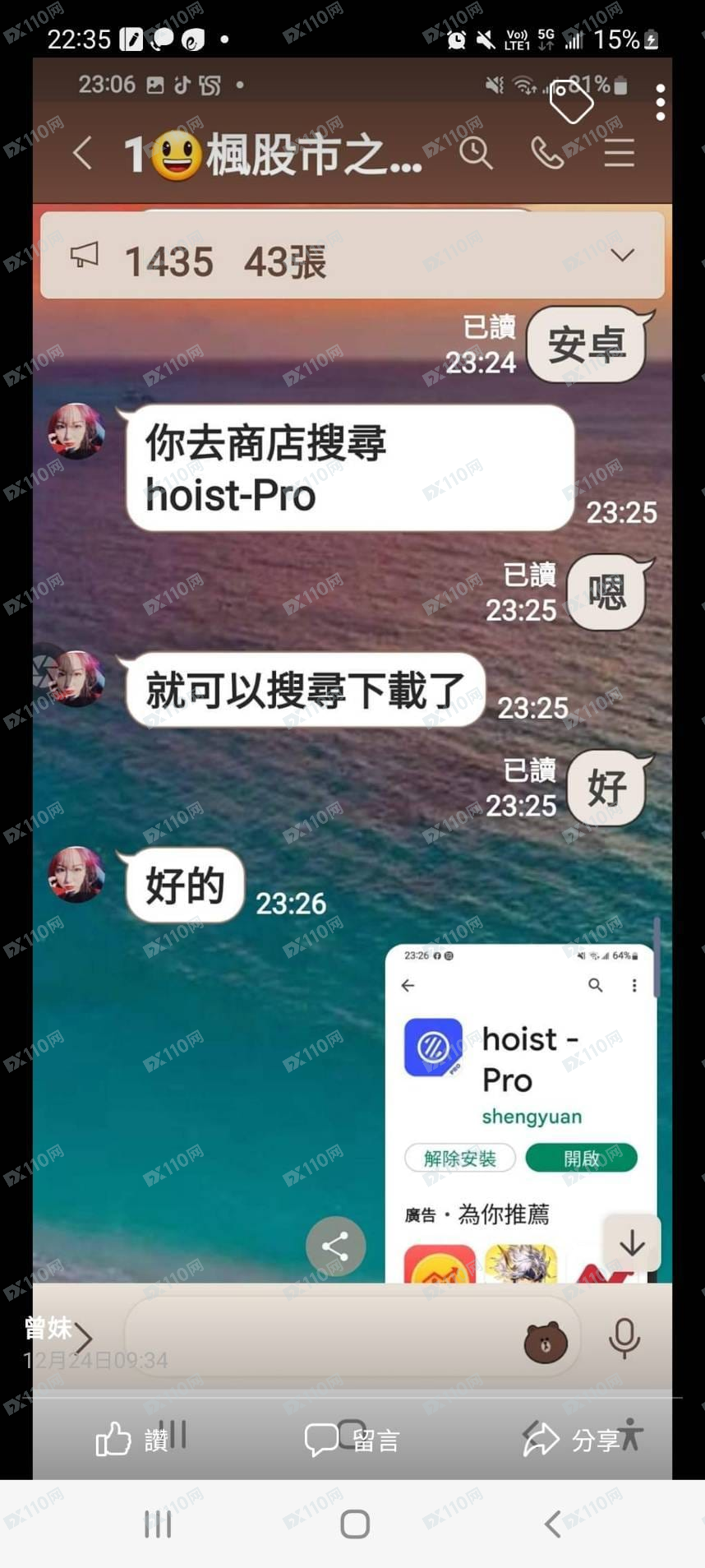This screenshot has height=1568, width=705.
Task: Open the photo tags icon
Action: click(571, 102)
